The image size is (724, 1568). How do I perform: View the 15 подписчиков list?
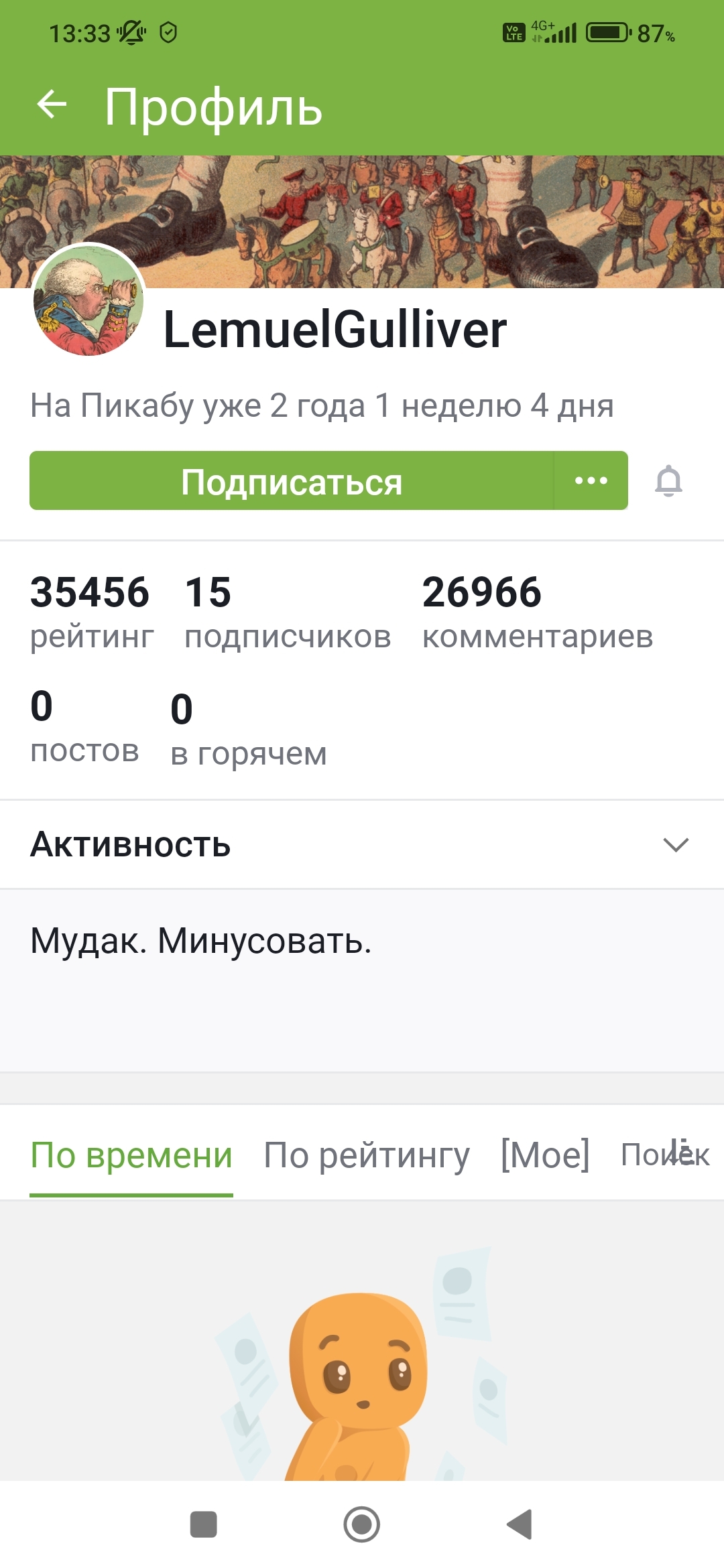pyautogui.click(x=287, y=612)
